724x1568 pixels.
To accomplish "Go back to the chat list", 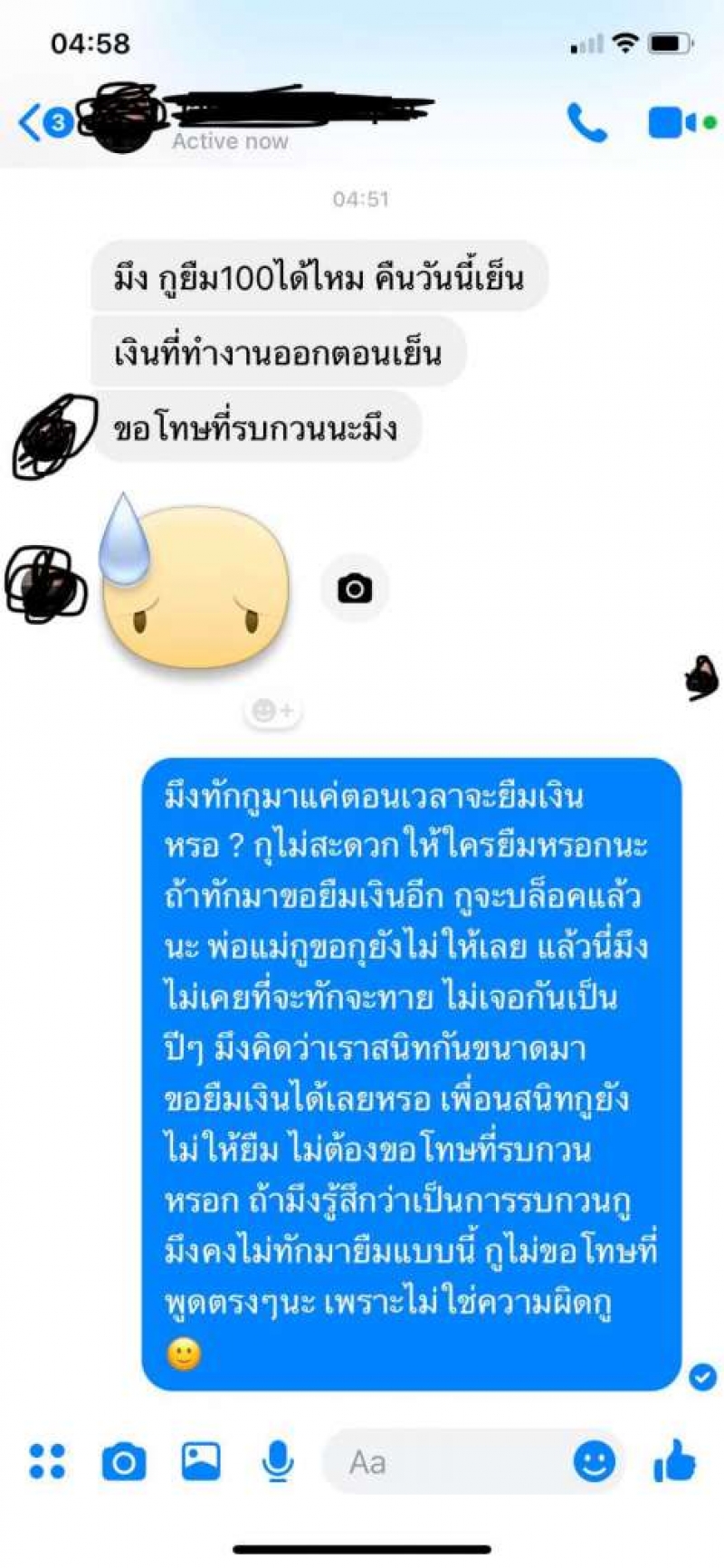I will click(31, 122).
